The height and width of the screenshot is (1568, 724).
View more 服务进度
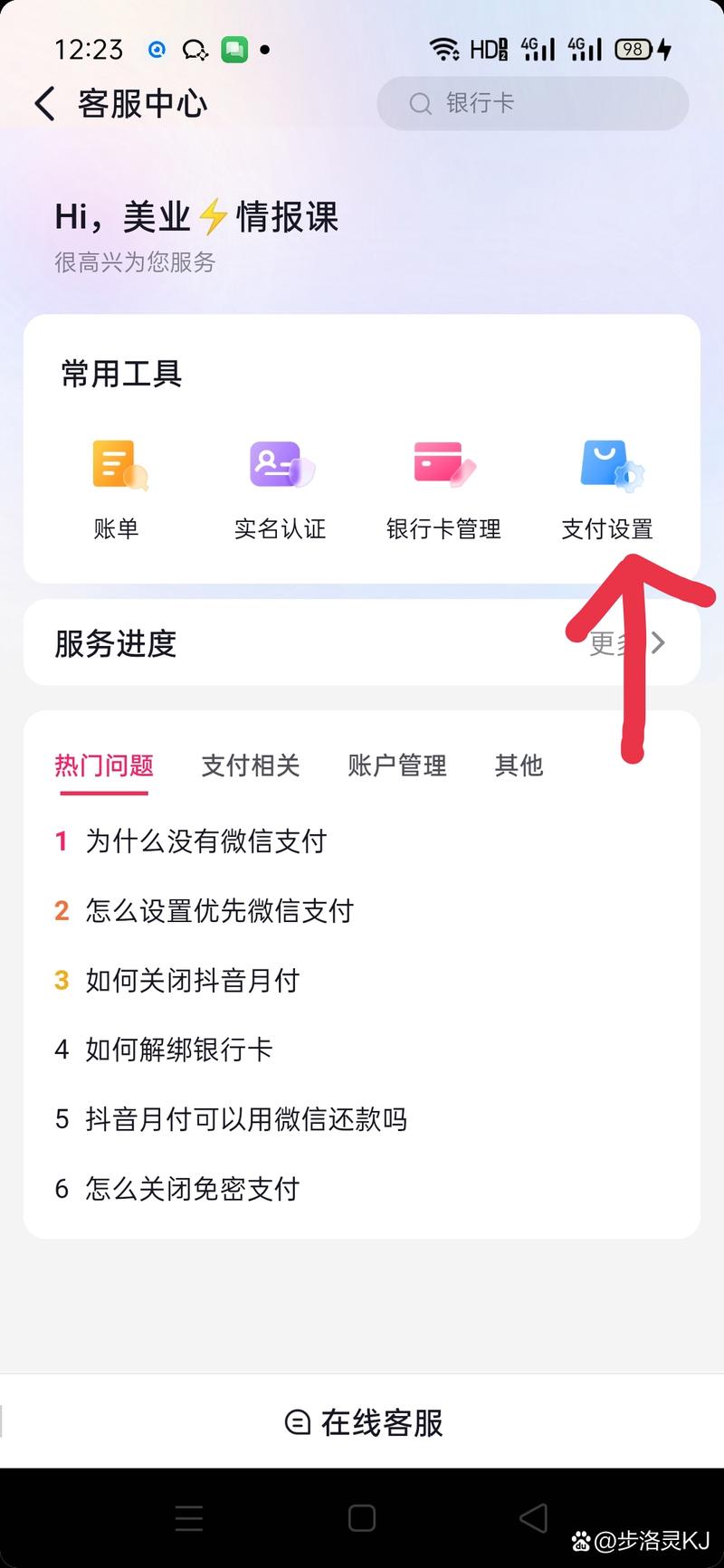(x=628, y=643)
